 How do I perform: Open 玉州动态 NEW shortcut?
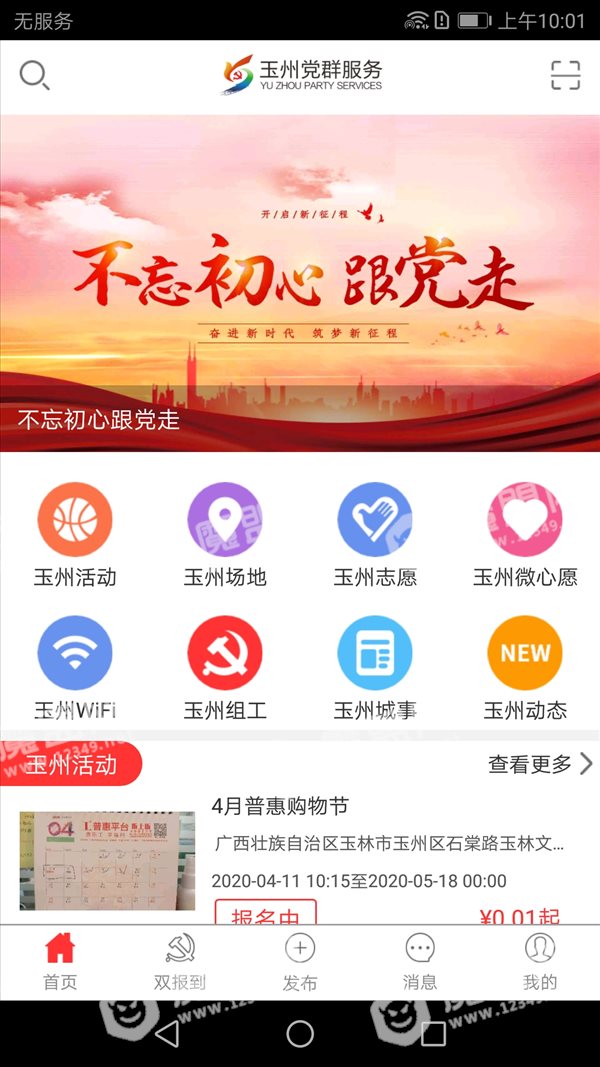(x=524, y=669)
